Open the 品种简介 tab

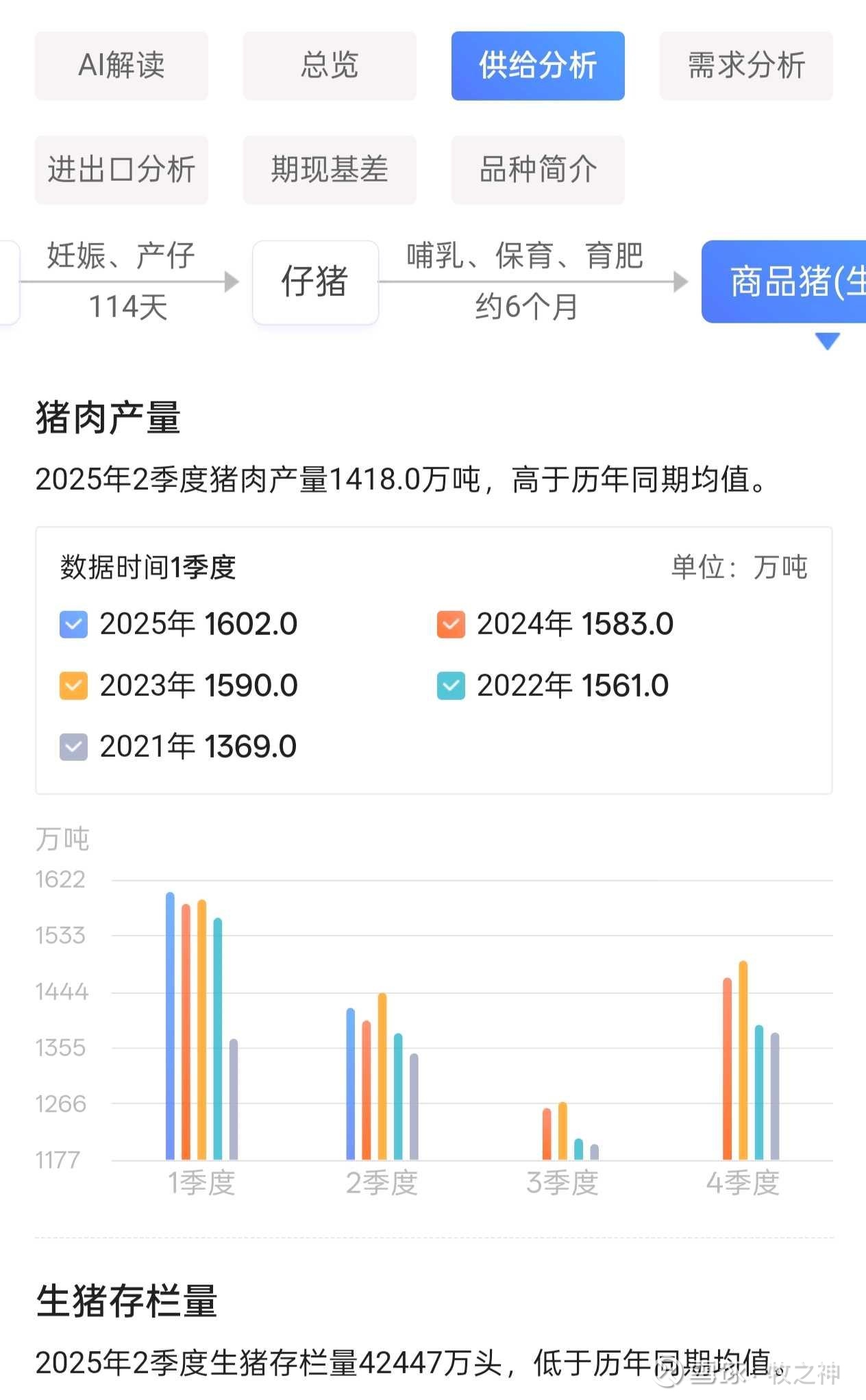538,170
